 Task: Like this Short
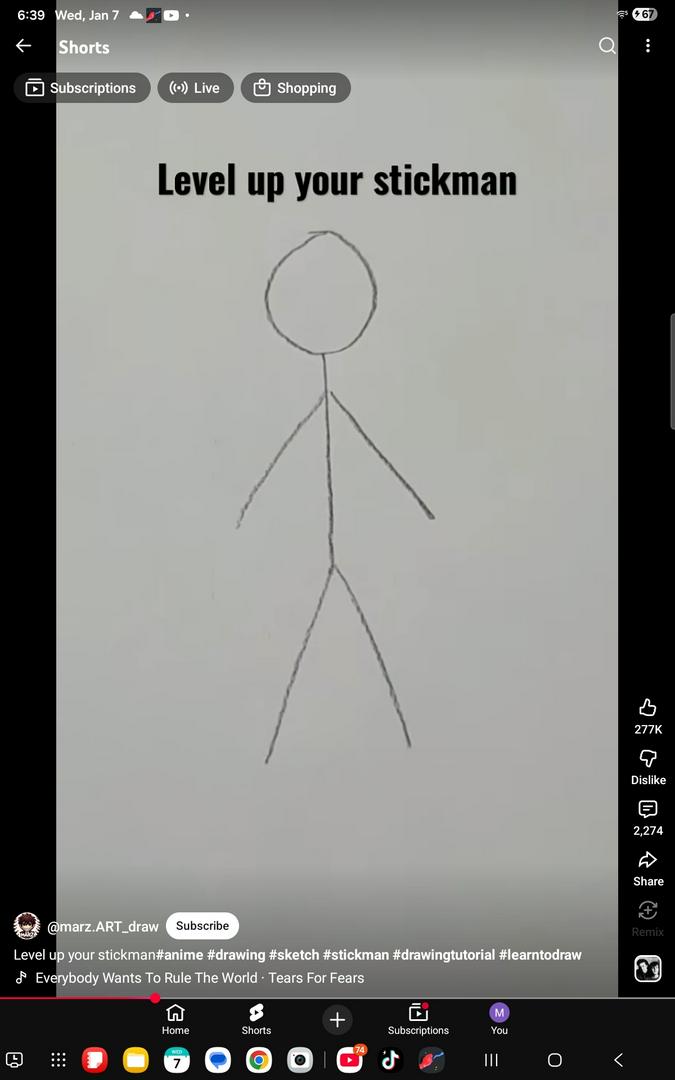648,708
